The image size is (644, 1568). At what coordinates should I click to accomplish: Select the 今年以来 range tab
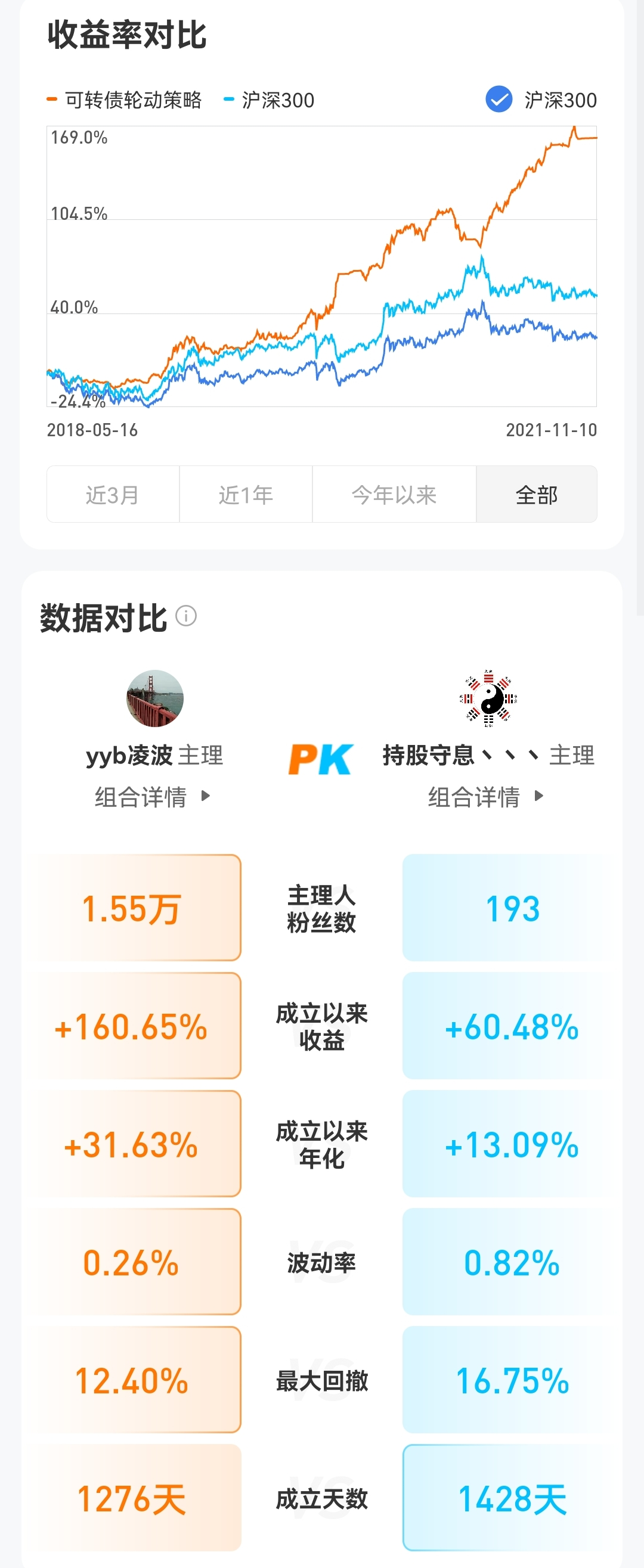click(394, 494)
